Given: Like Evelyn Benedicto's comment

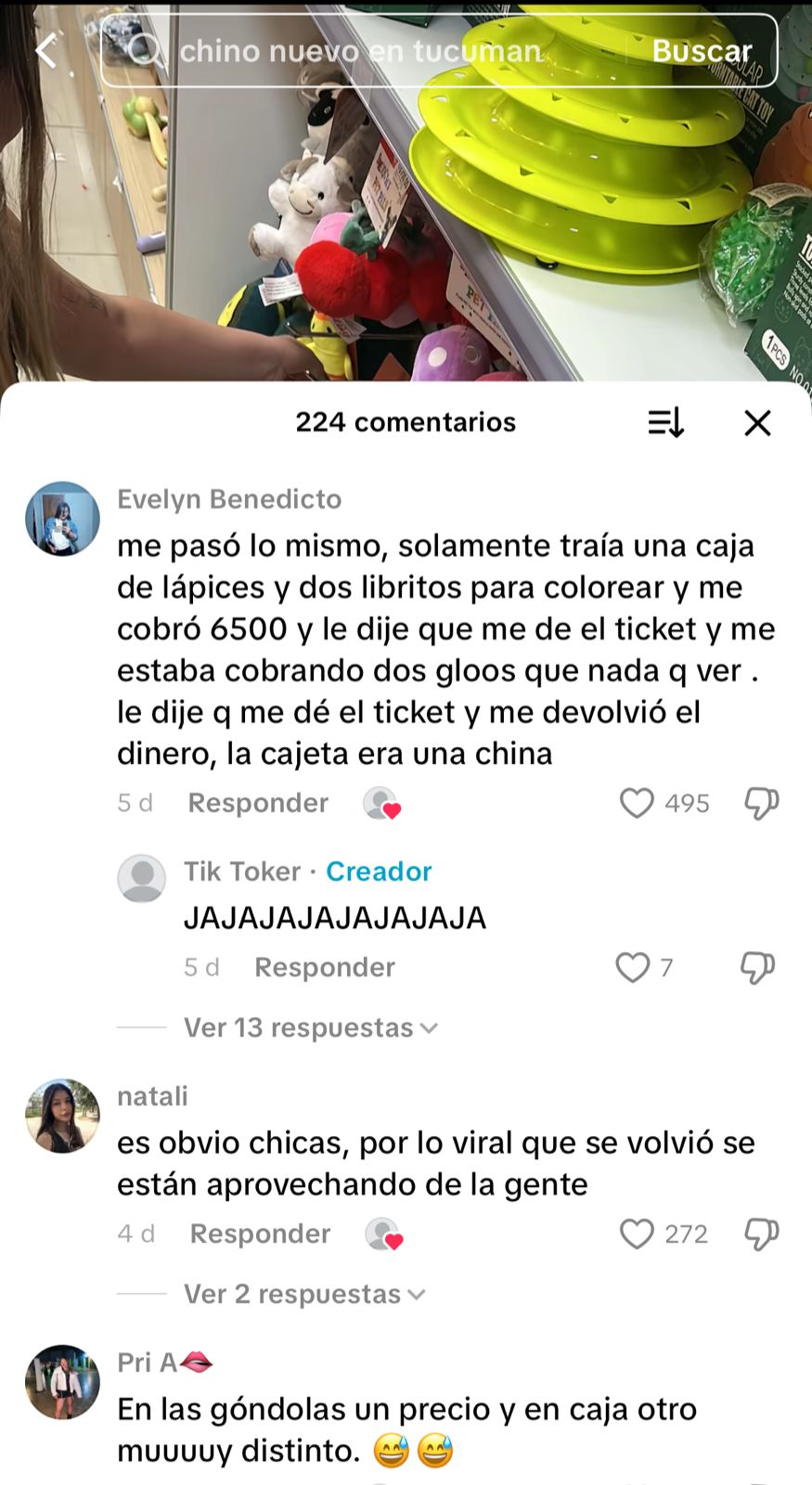Looking at the screenshot, I should (637, 803).
